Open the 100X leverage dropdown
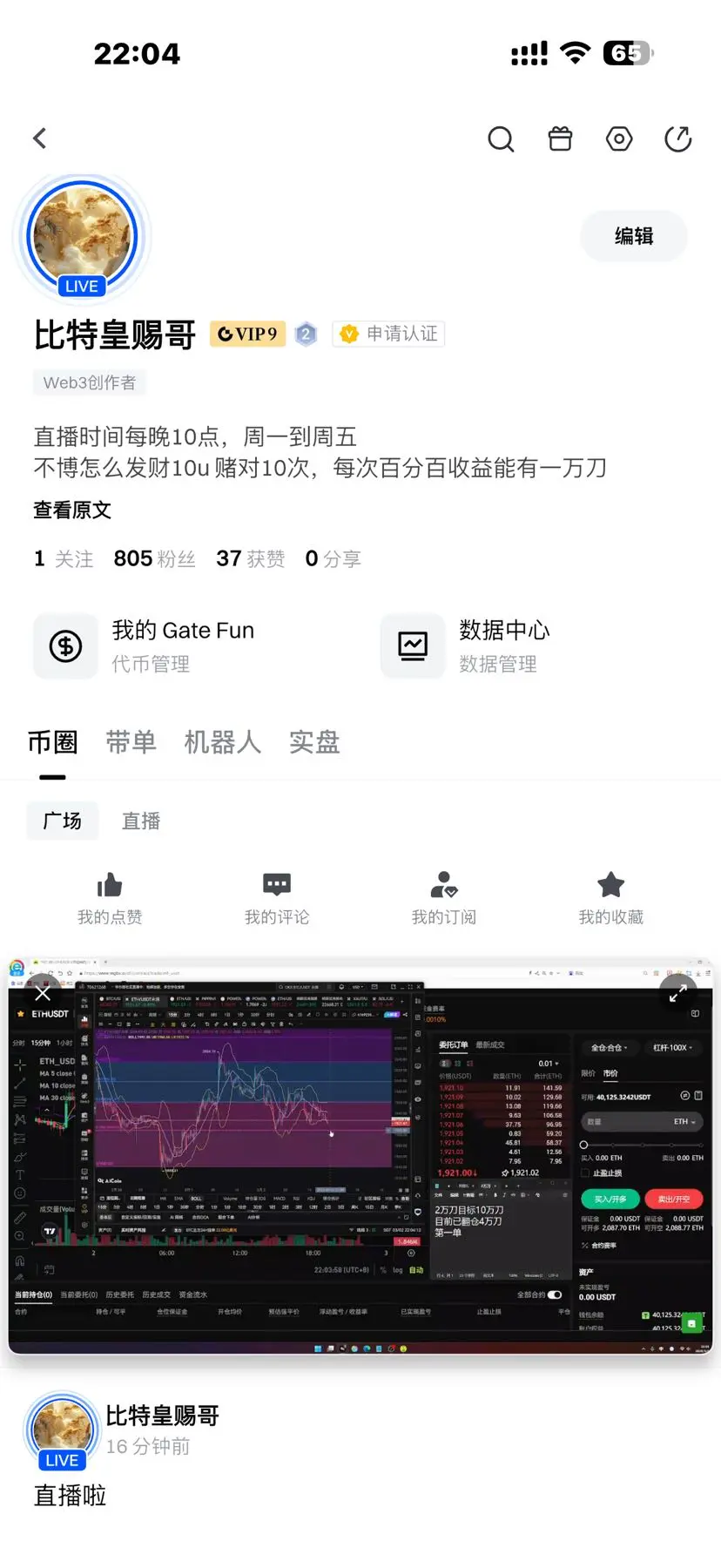This screenshot has height=1568, width=721. click(671, 1049)
